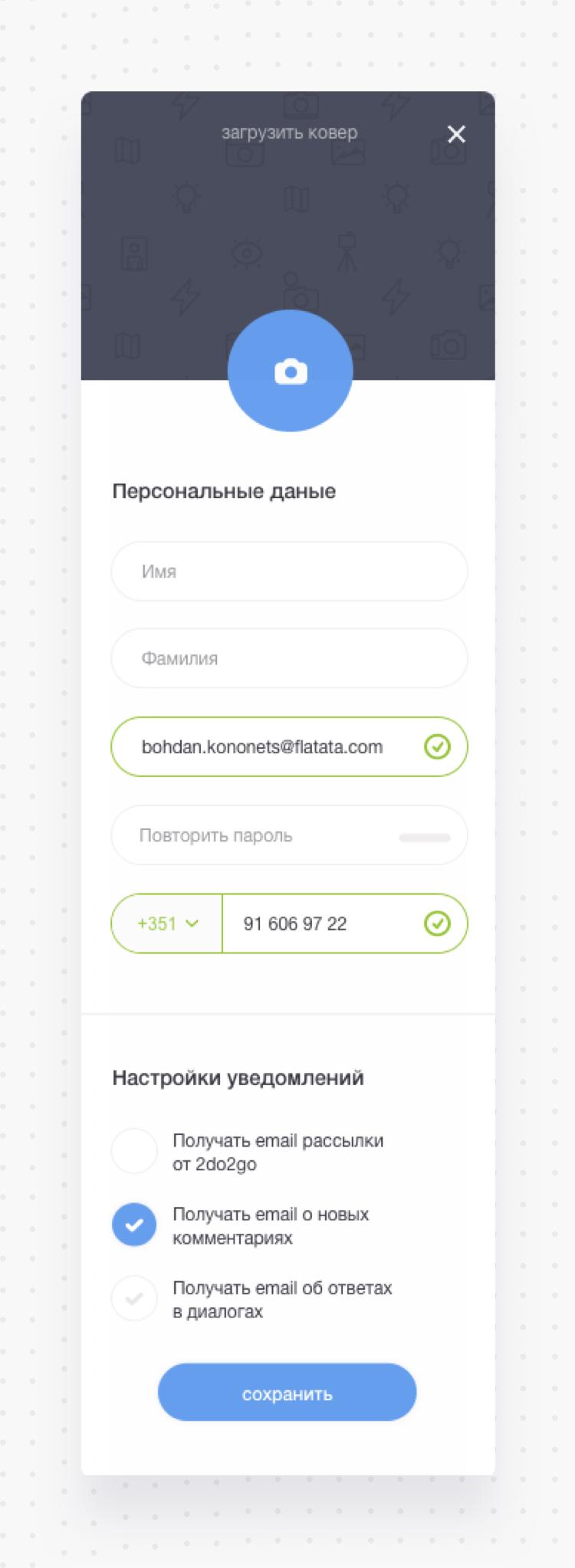Focus the Фамилия text field
The width and height of the screenshot is (575, 1568).
tap(289, 658)
